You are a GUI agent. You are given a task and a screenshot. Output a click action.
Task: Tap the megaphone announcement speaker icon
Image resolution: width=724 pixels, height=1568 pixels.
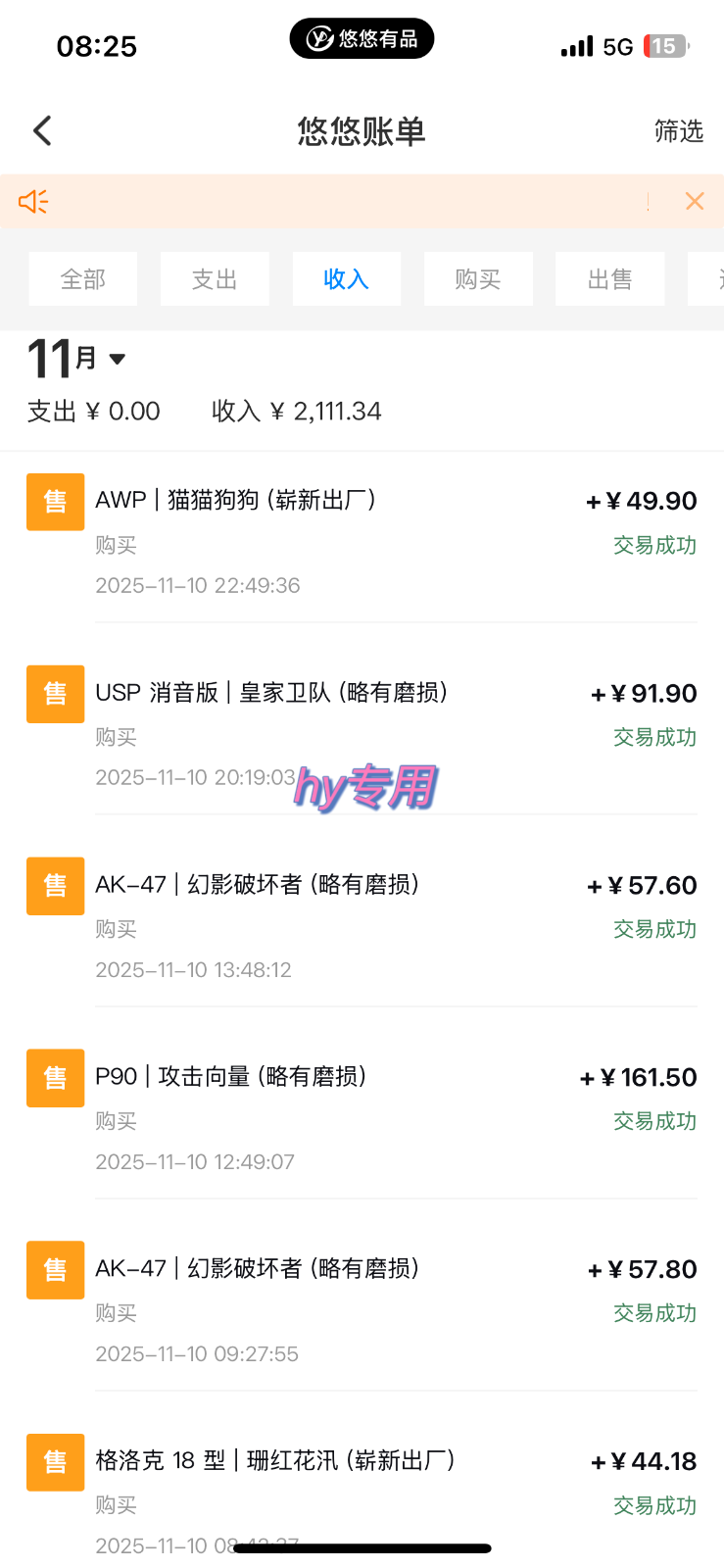32,200
